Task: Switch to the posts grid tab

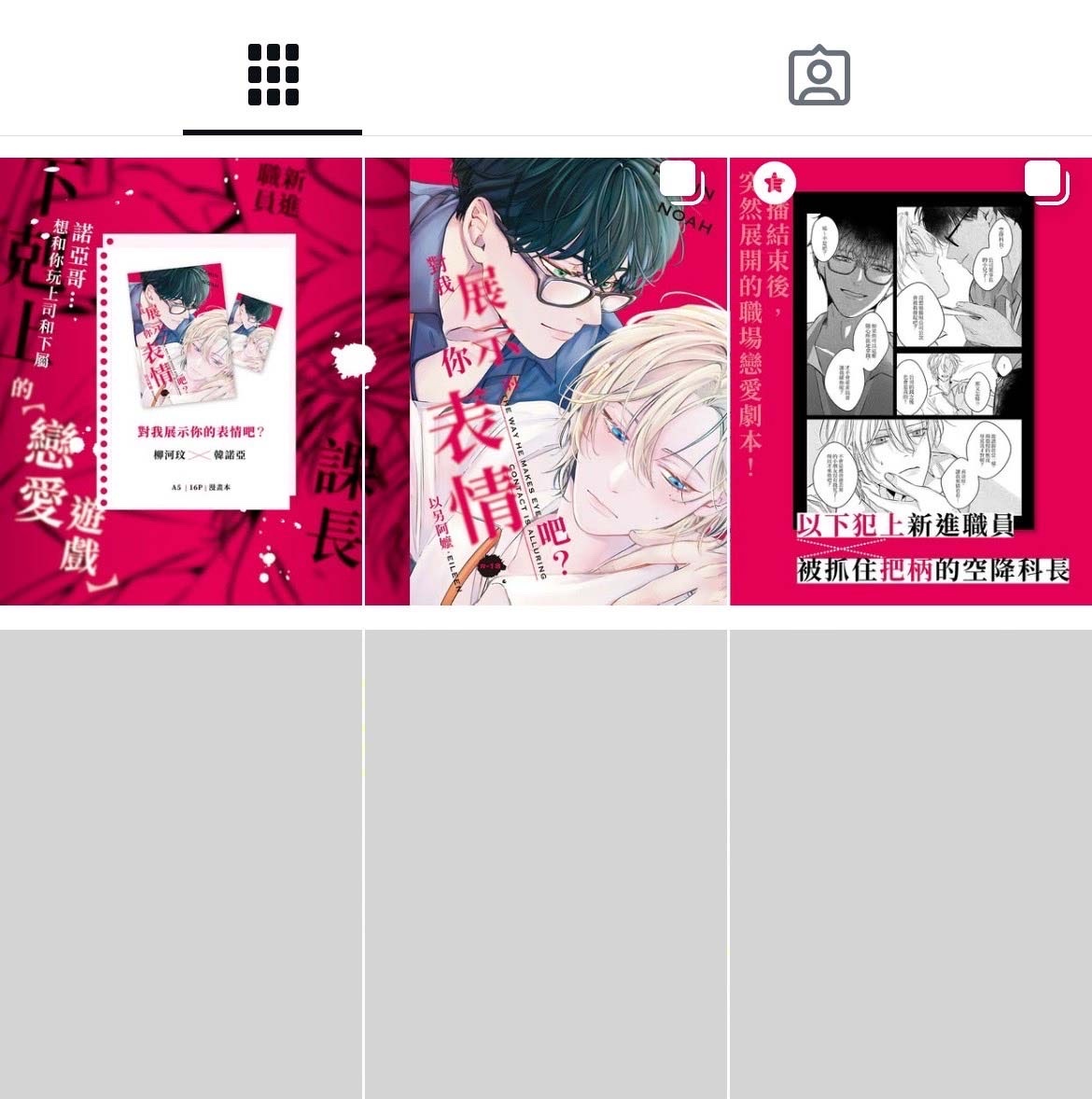Action: coord(273,75)
